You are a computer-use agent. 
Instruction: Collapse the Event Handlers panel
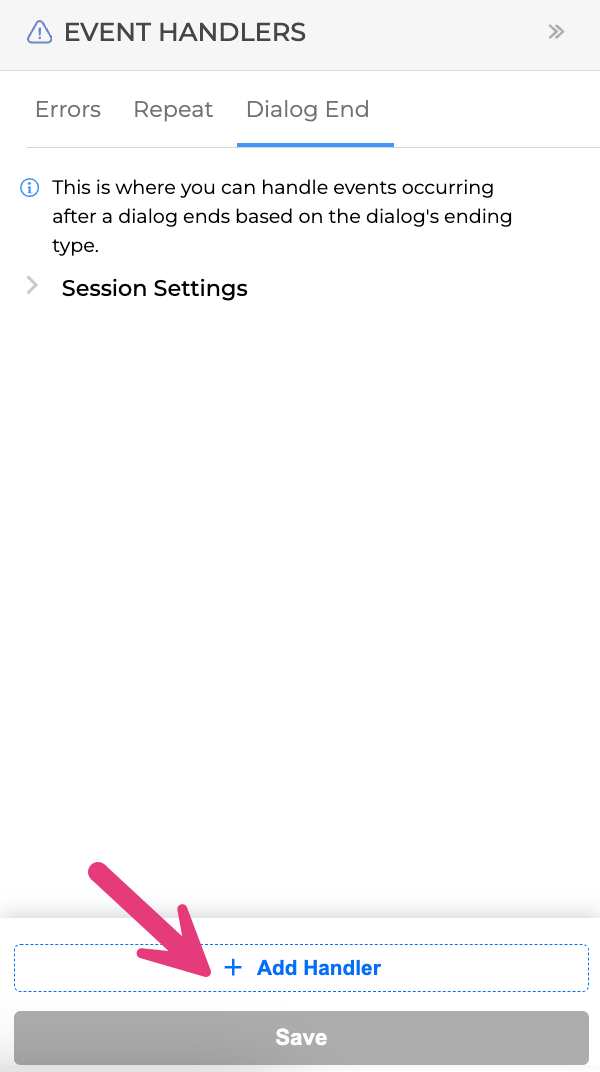coord(556,32)
